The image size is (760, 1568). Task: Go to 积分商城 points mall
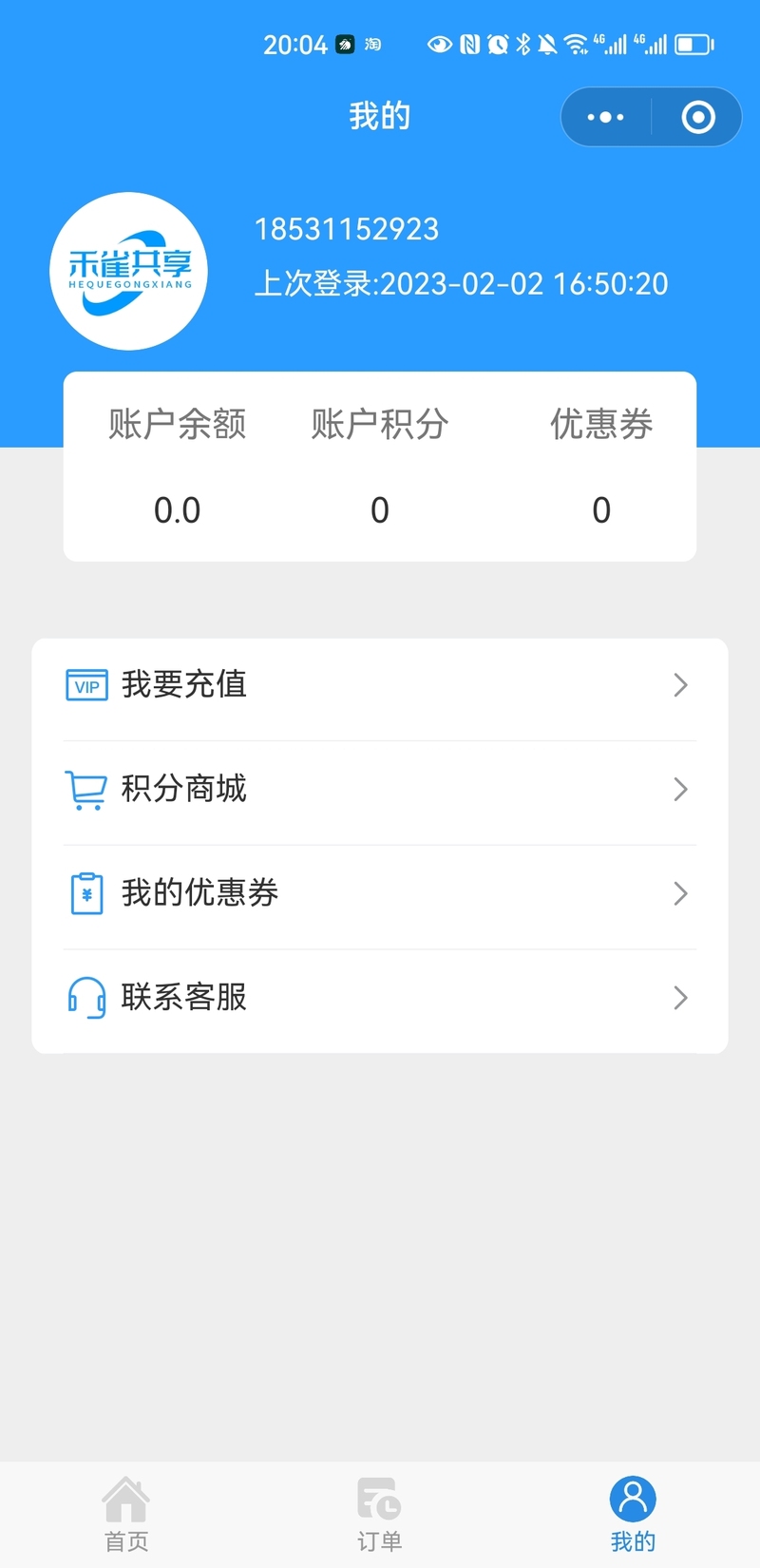[380, 790]
